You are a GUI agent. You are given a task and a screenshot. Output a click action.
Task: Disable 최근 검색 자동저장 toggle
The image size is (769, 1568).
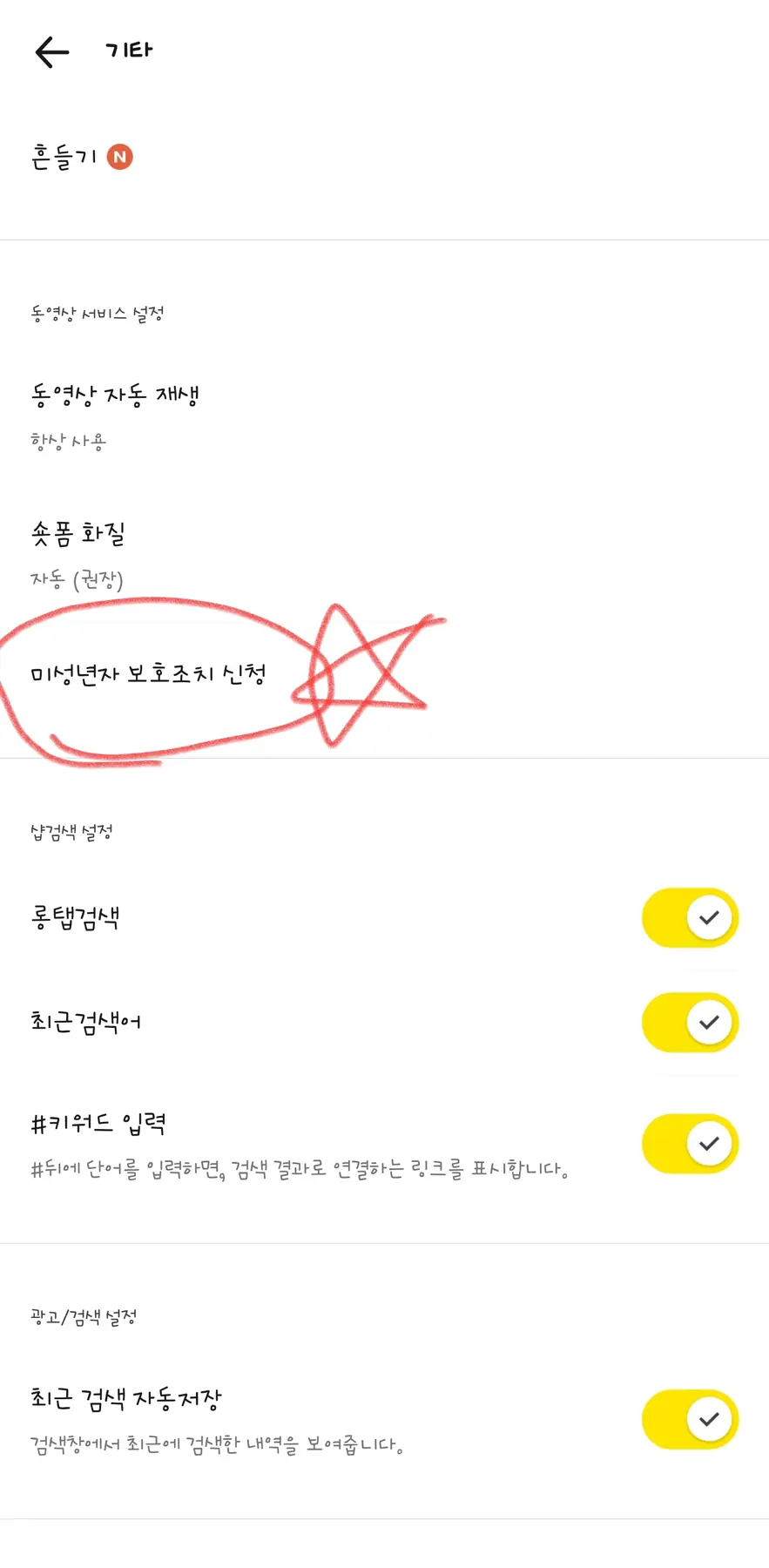[x=690, y=1419]
